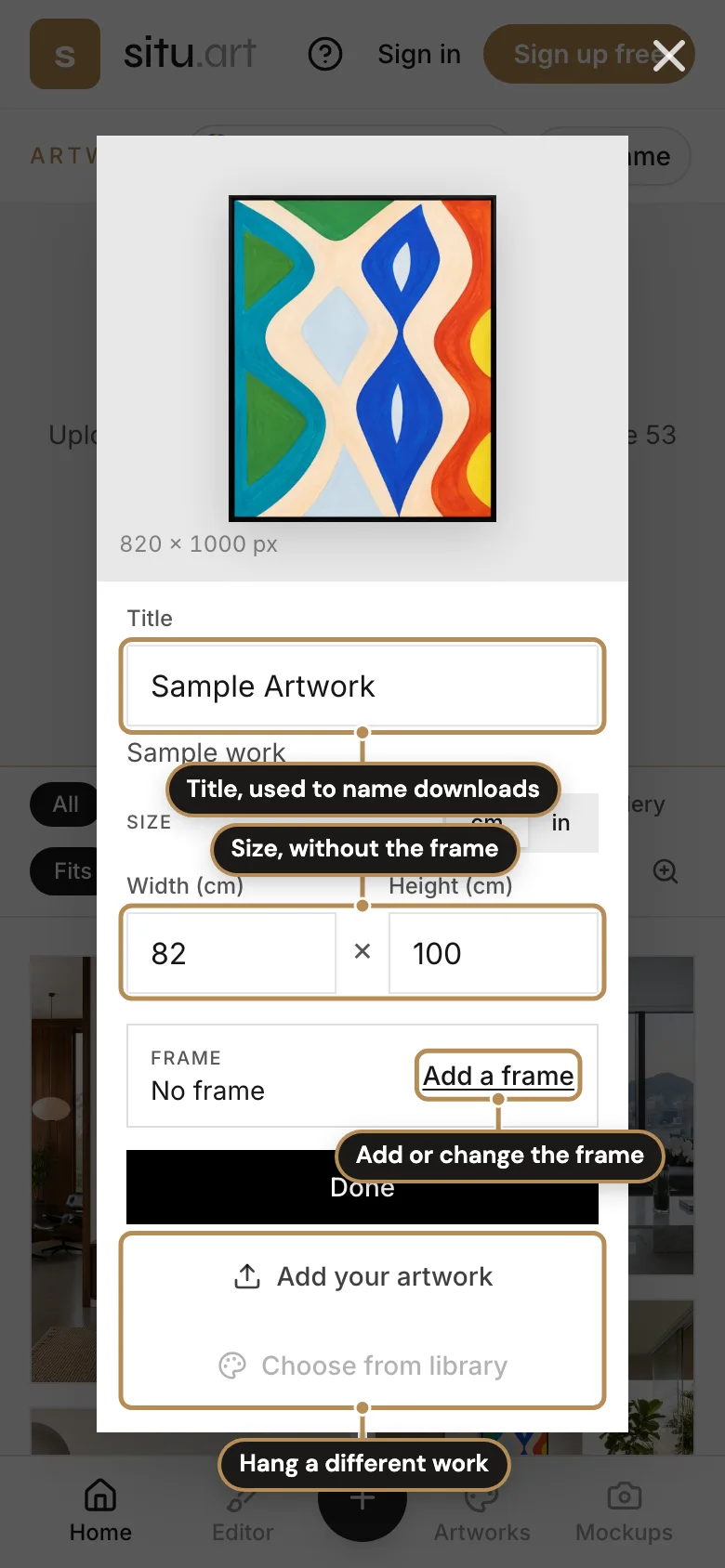Confirm with the Done button
This screenshot has width=725, height=1568.
362,1187
